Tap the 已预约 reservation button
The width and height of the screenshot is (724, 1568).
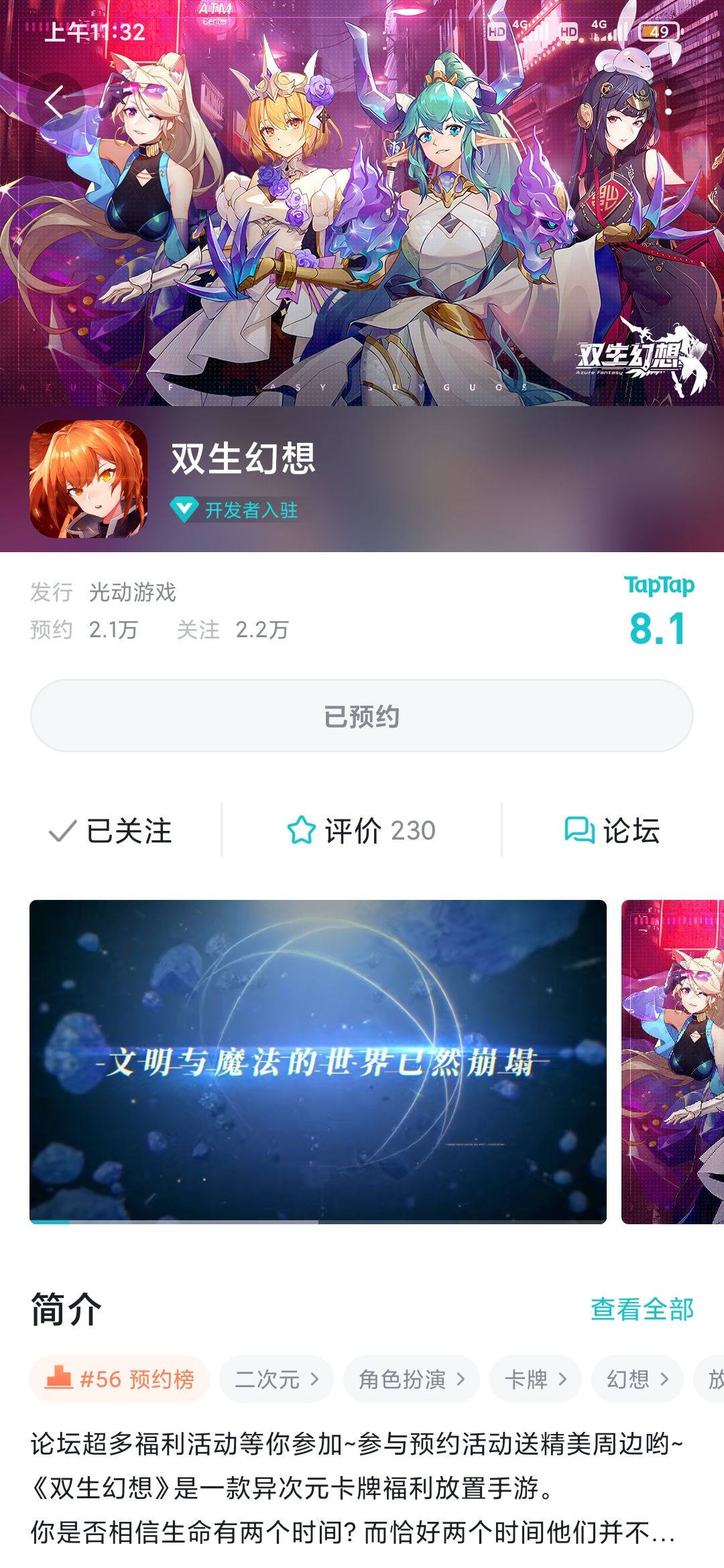click(x=362, y=716)
